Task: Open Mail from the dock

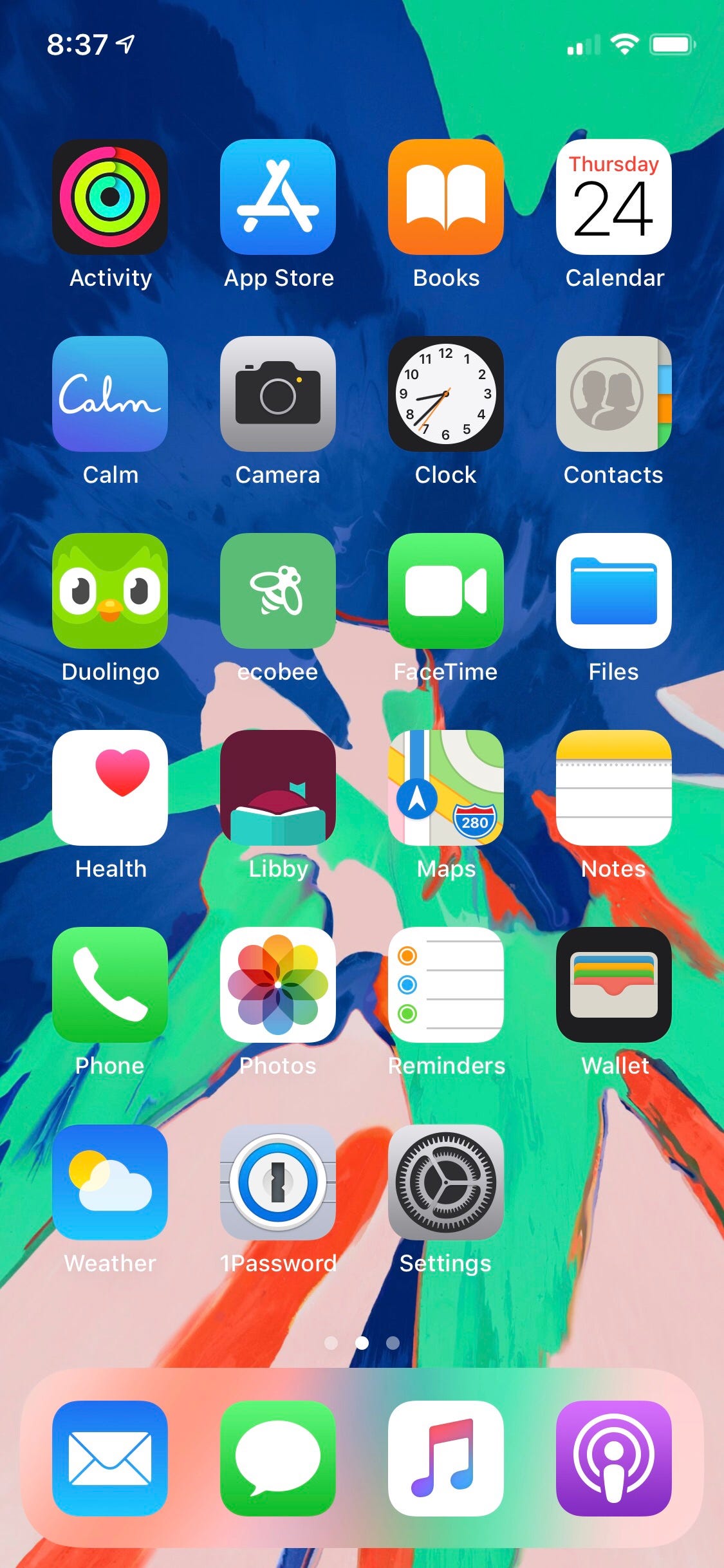Action: (110, 1459)
